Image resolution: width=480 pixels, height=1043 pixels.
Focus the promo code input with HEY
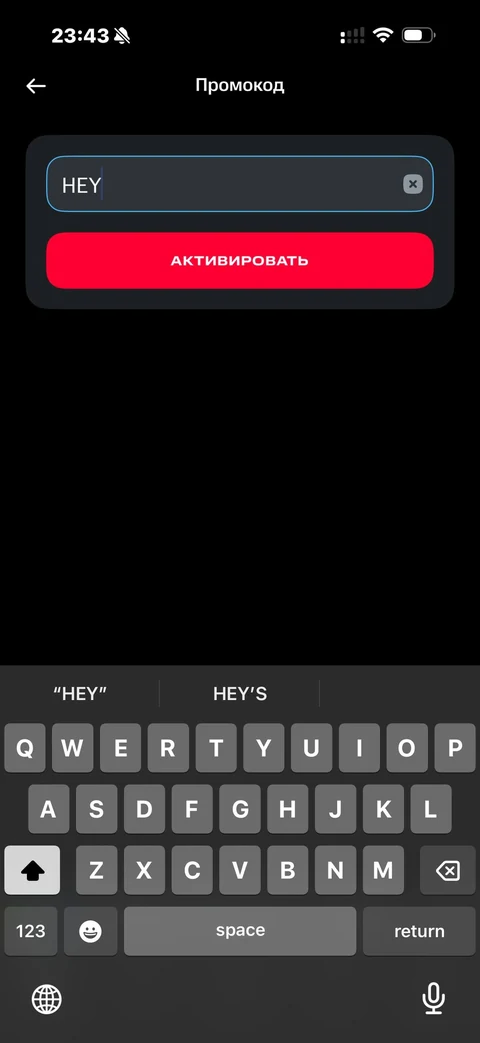point(240,184)
